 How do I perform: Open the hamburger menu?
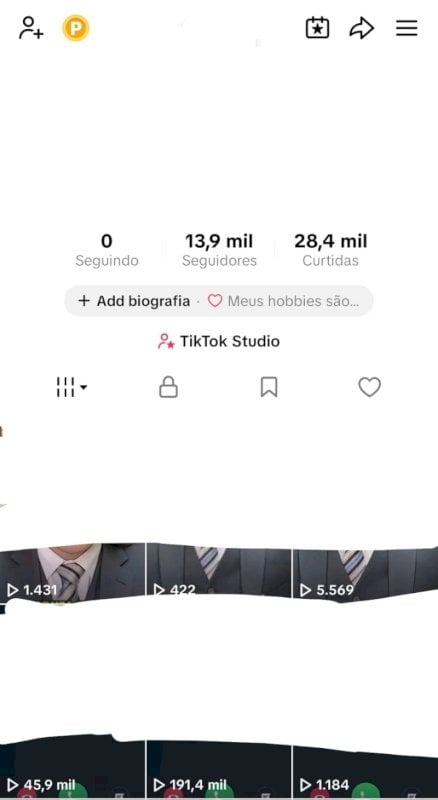407,28
